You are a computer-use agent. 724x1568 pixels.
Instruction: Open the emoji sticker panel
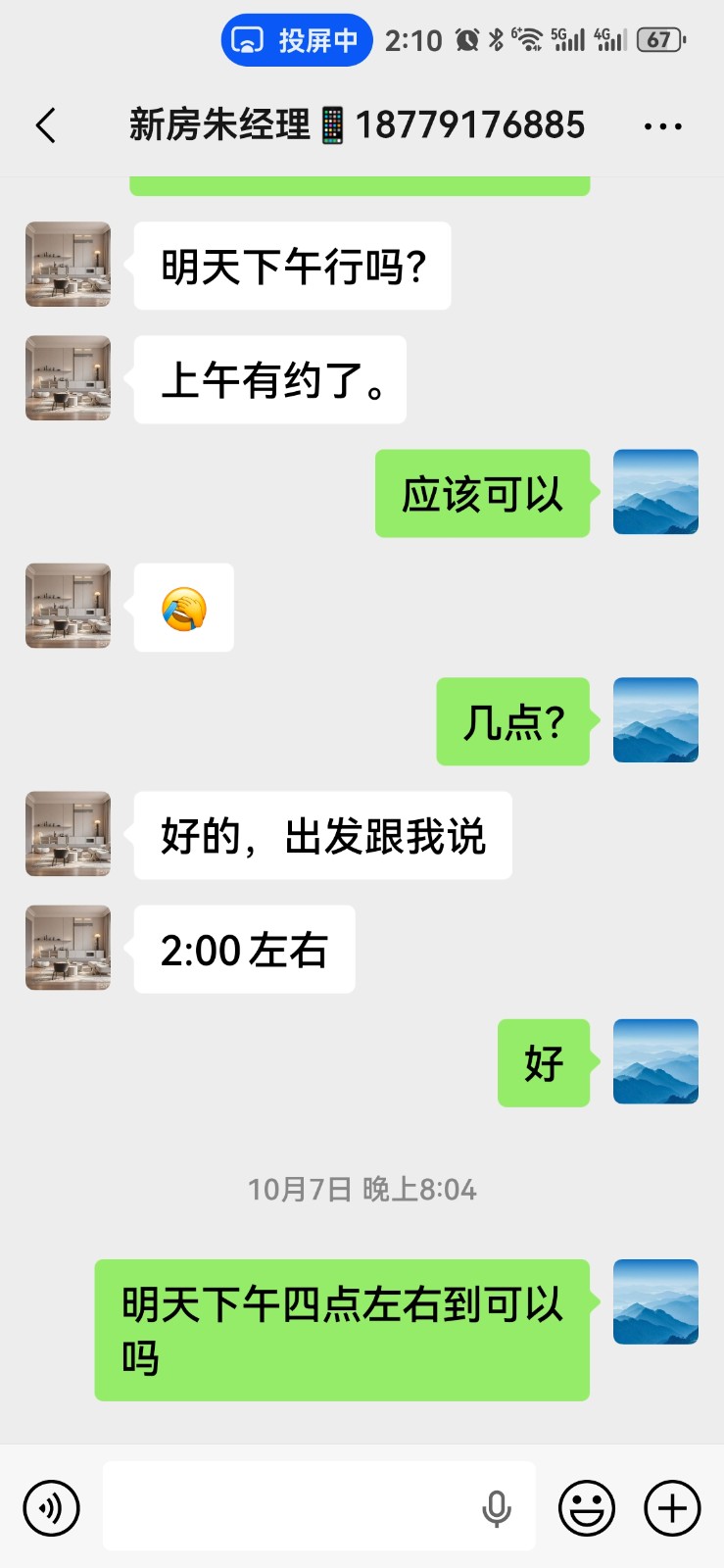coord(587,1507)
